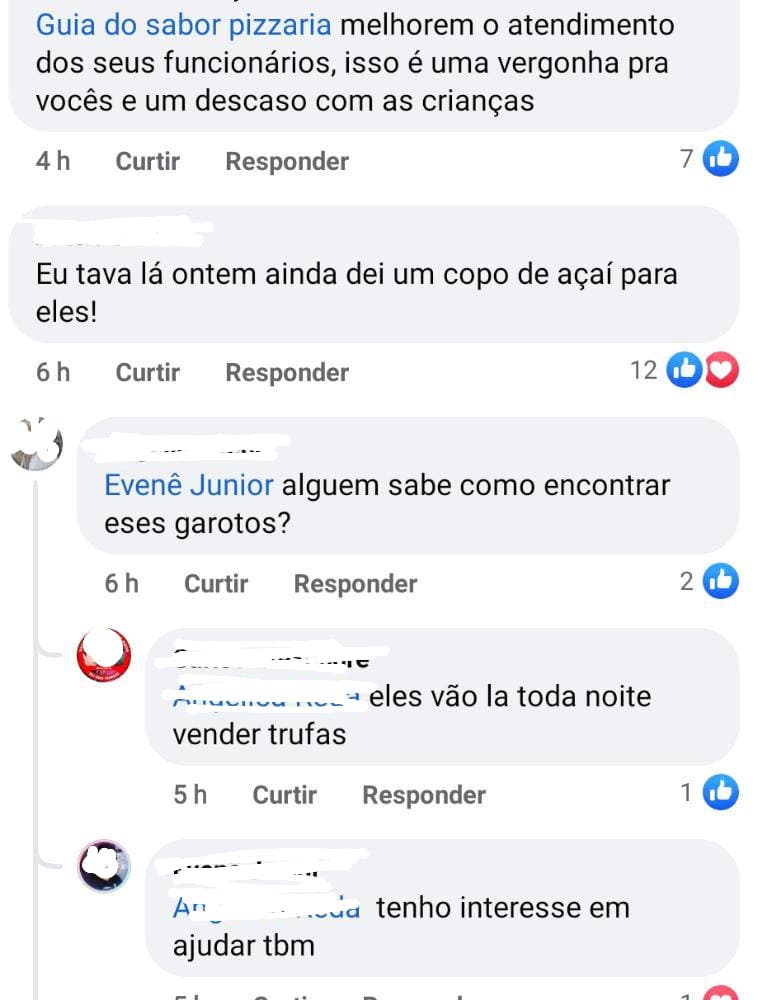767x1000 pixels.
Task: Like the comment asking how to find the garotos
Action: 215,583
